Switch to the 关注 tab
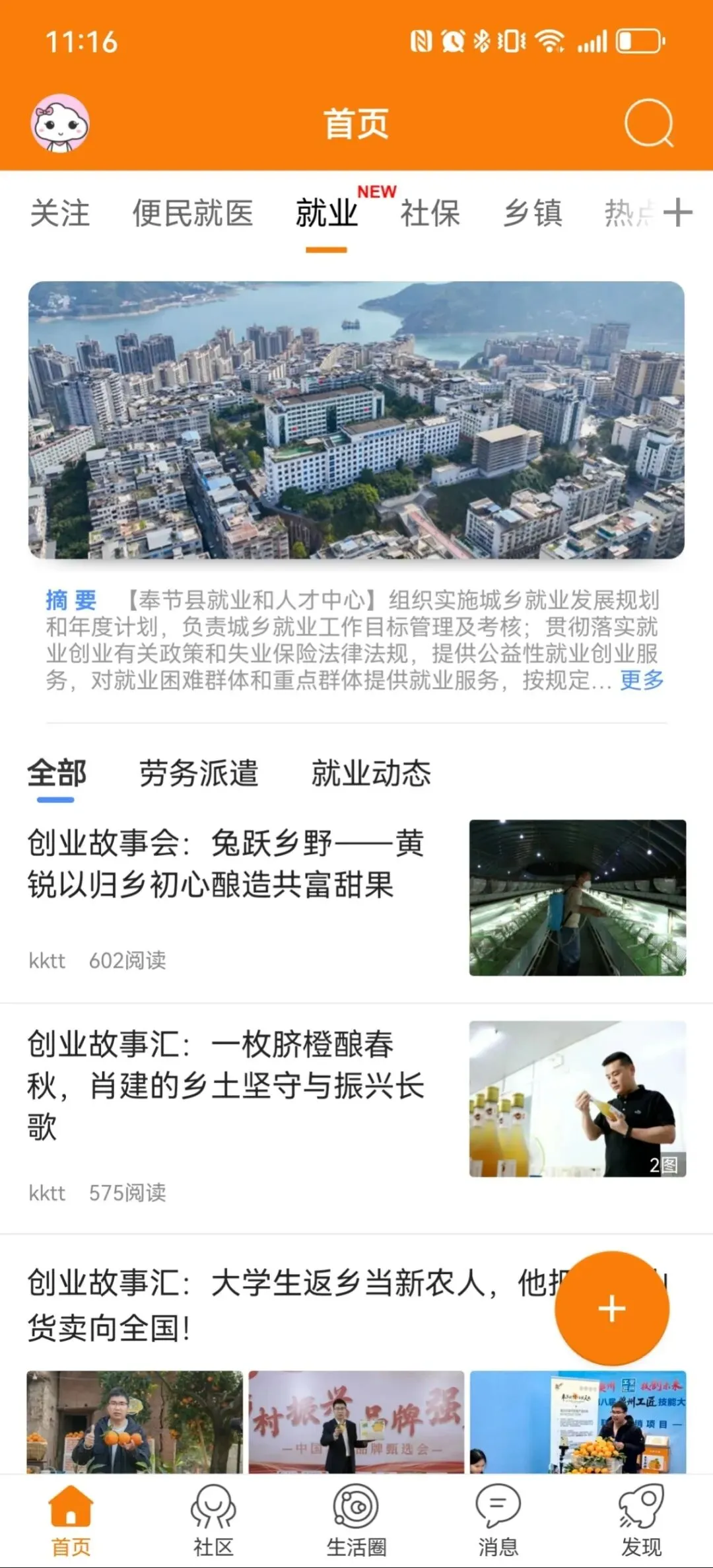The image size is (713, 1568). coord(59,213)
